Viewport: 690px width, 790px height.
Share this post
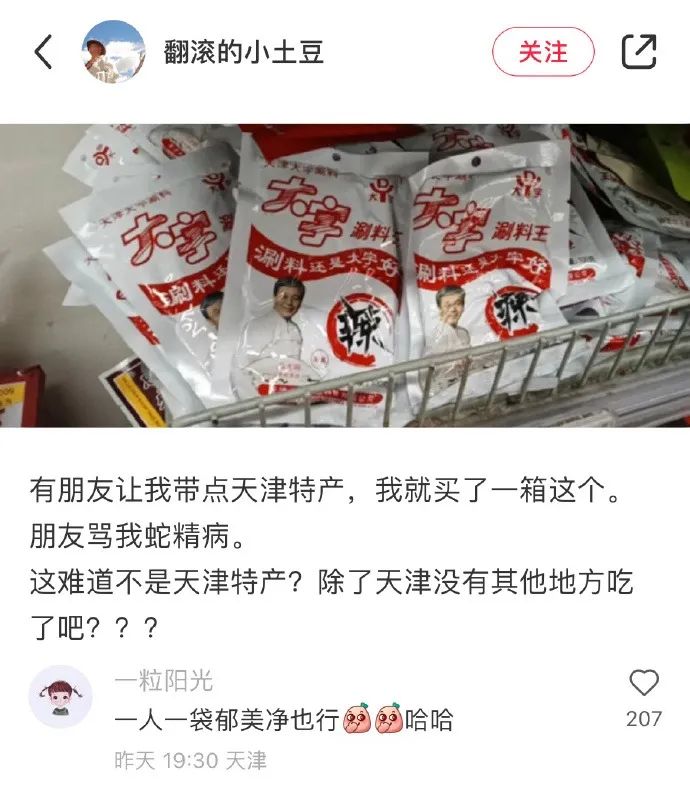click(x=639, y=52)
